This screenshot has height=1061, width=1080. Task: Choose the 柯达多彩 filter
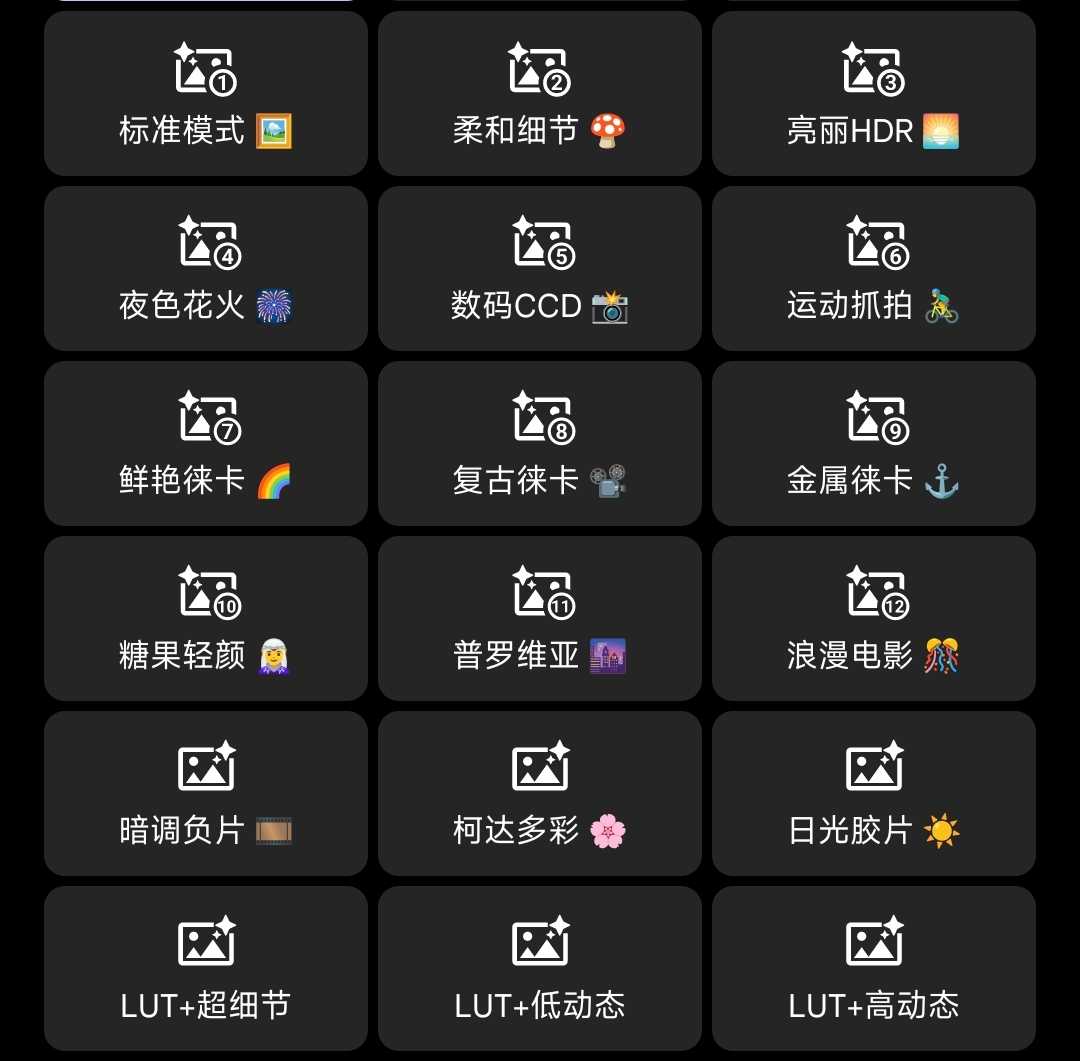coord(539,794)
